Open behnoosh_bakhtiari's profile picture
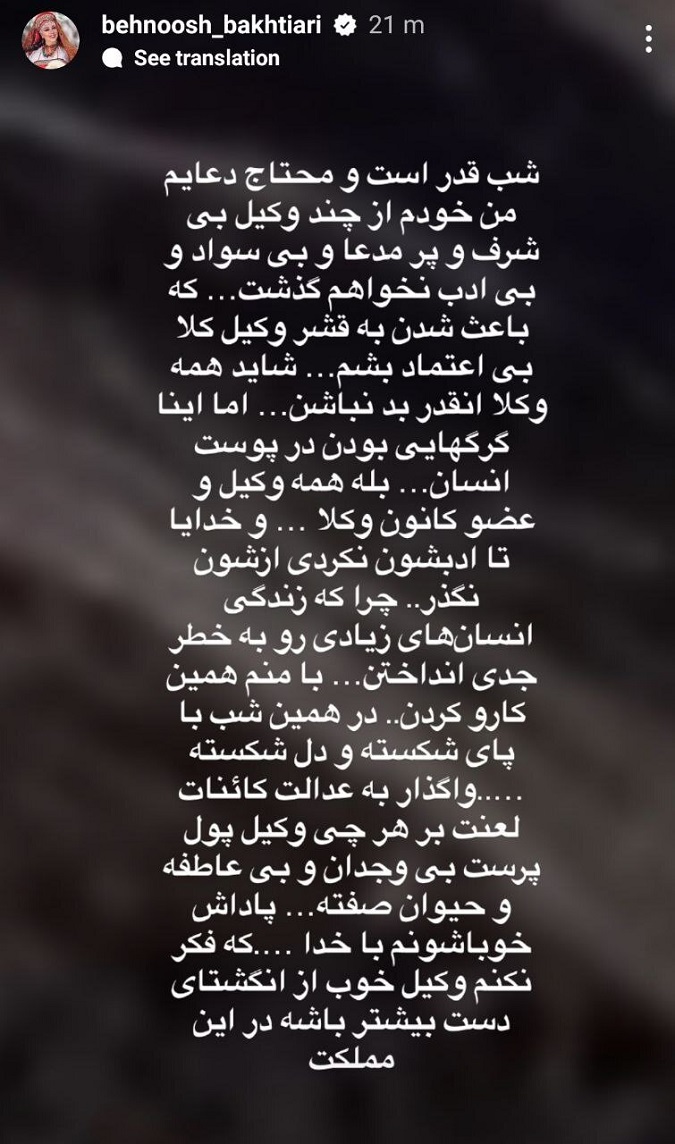 (50, 41)
